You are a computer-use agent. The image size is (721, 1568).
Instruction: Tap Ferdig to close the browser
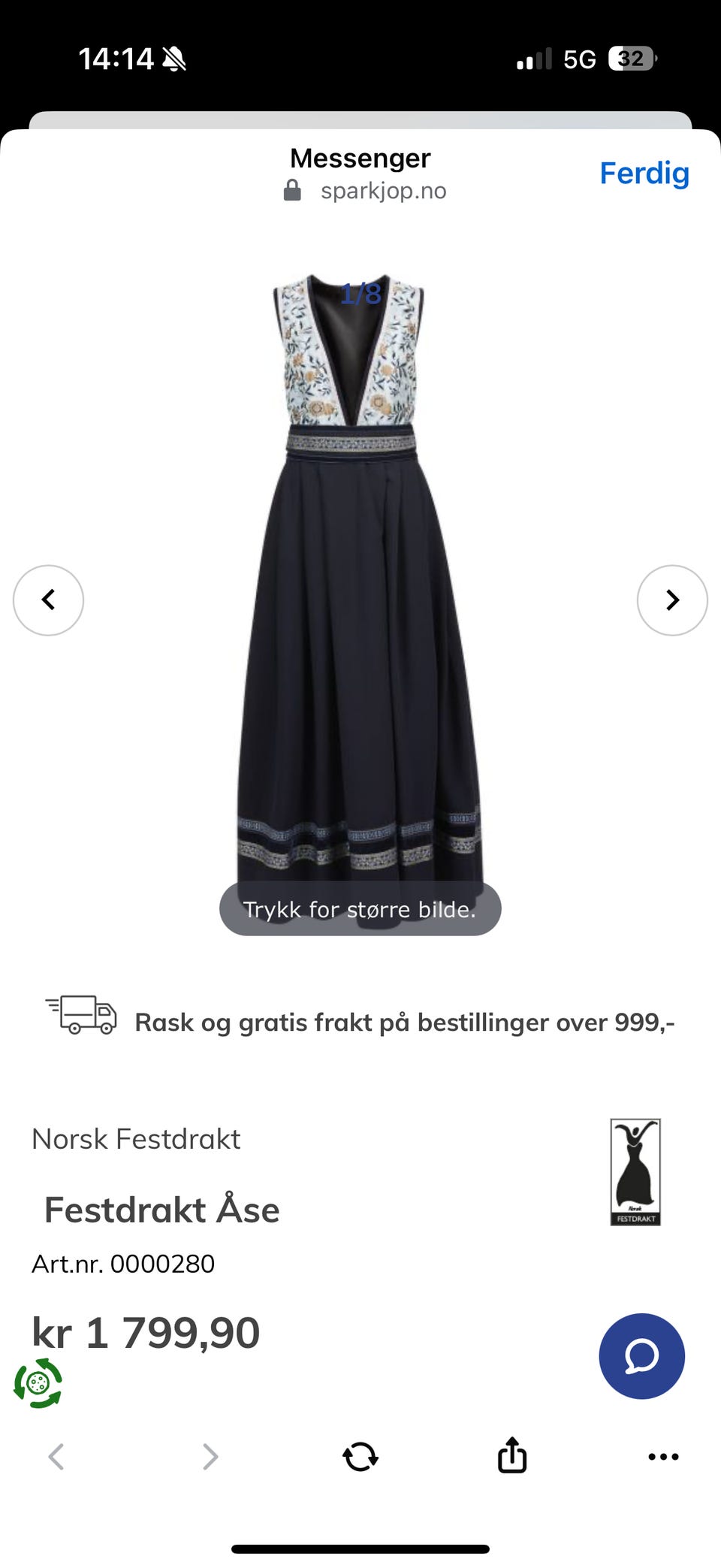pos(644,174)
